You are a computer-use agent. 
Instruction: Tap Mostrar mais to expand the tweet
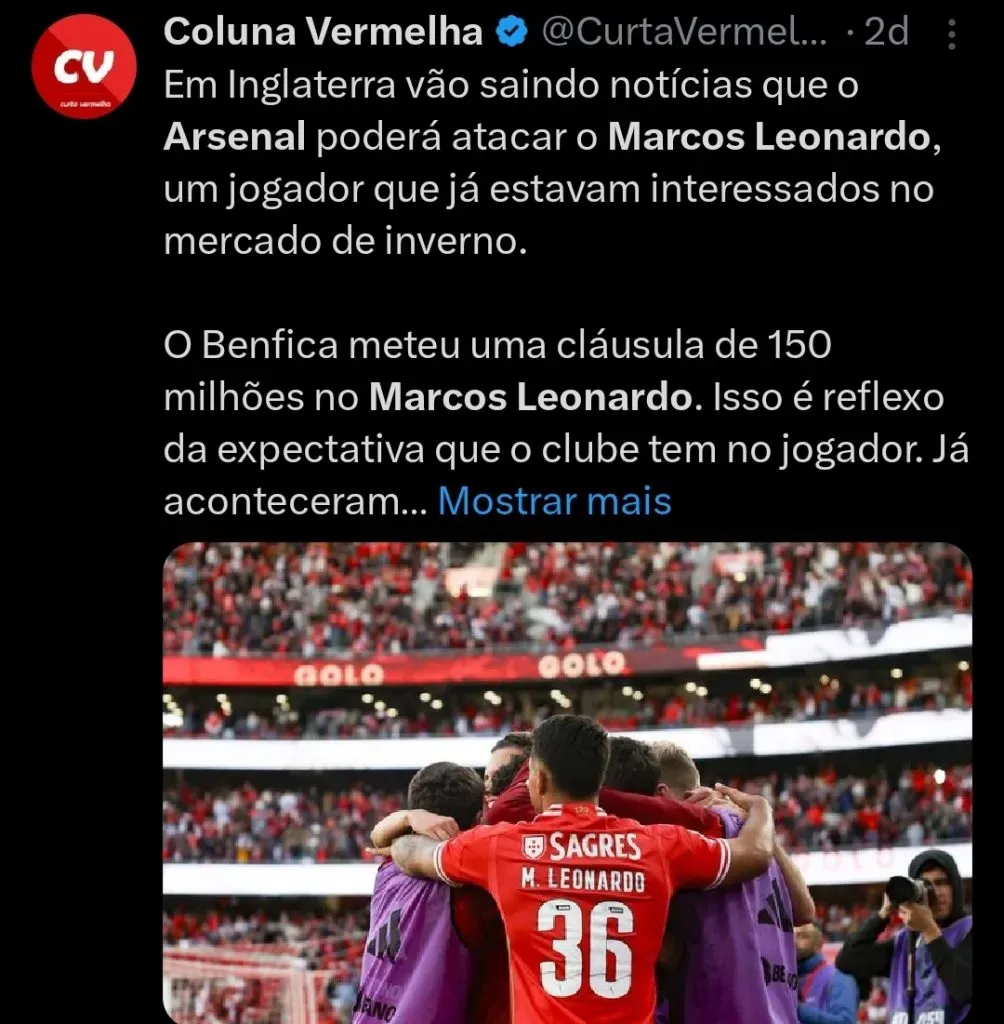[x=554, y=500]
